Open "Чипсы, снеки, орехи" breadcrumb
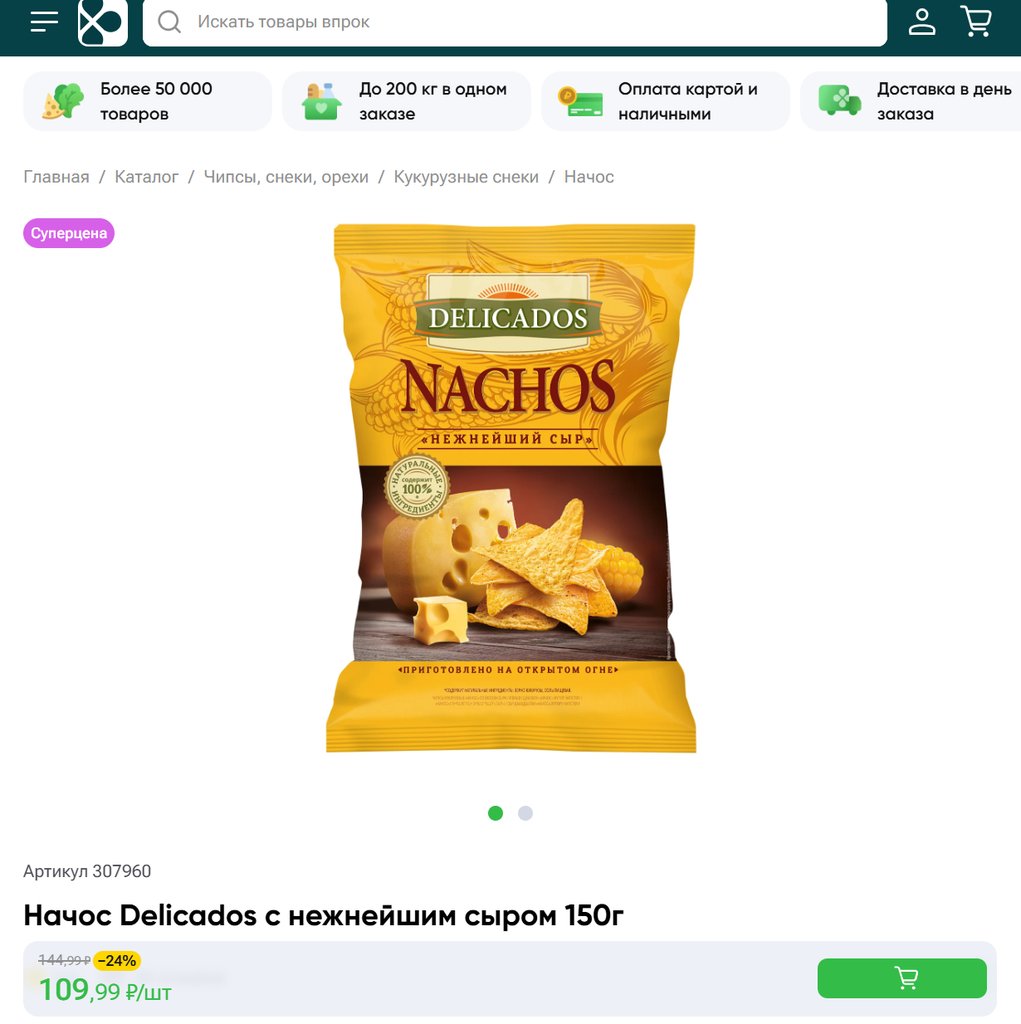The height and width of the screenshot is (1024, 1021). tap(286, 177)
